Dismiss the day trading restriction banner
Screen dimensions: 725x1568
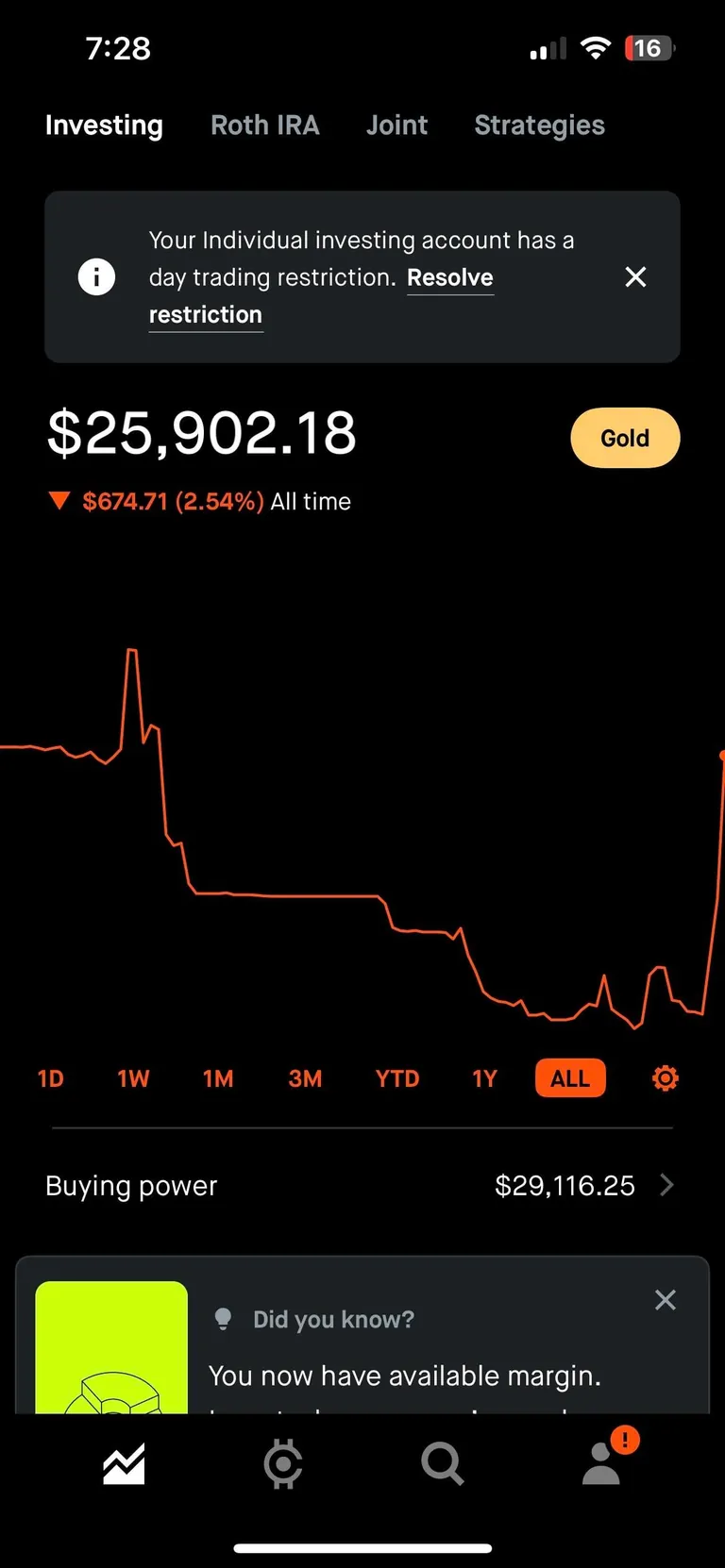pos(634,276)
